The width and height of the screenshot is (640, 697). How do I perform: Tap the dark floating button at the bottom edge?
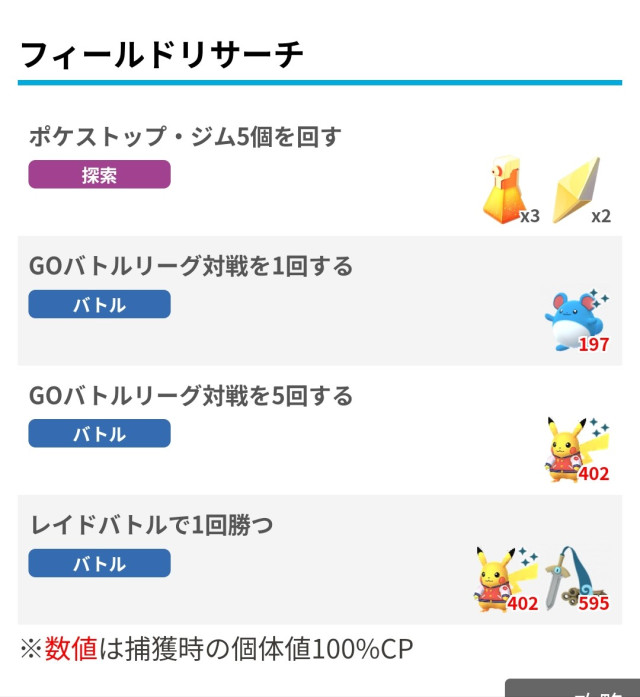(x=573, y=688)
